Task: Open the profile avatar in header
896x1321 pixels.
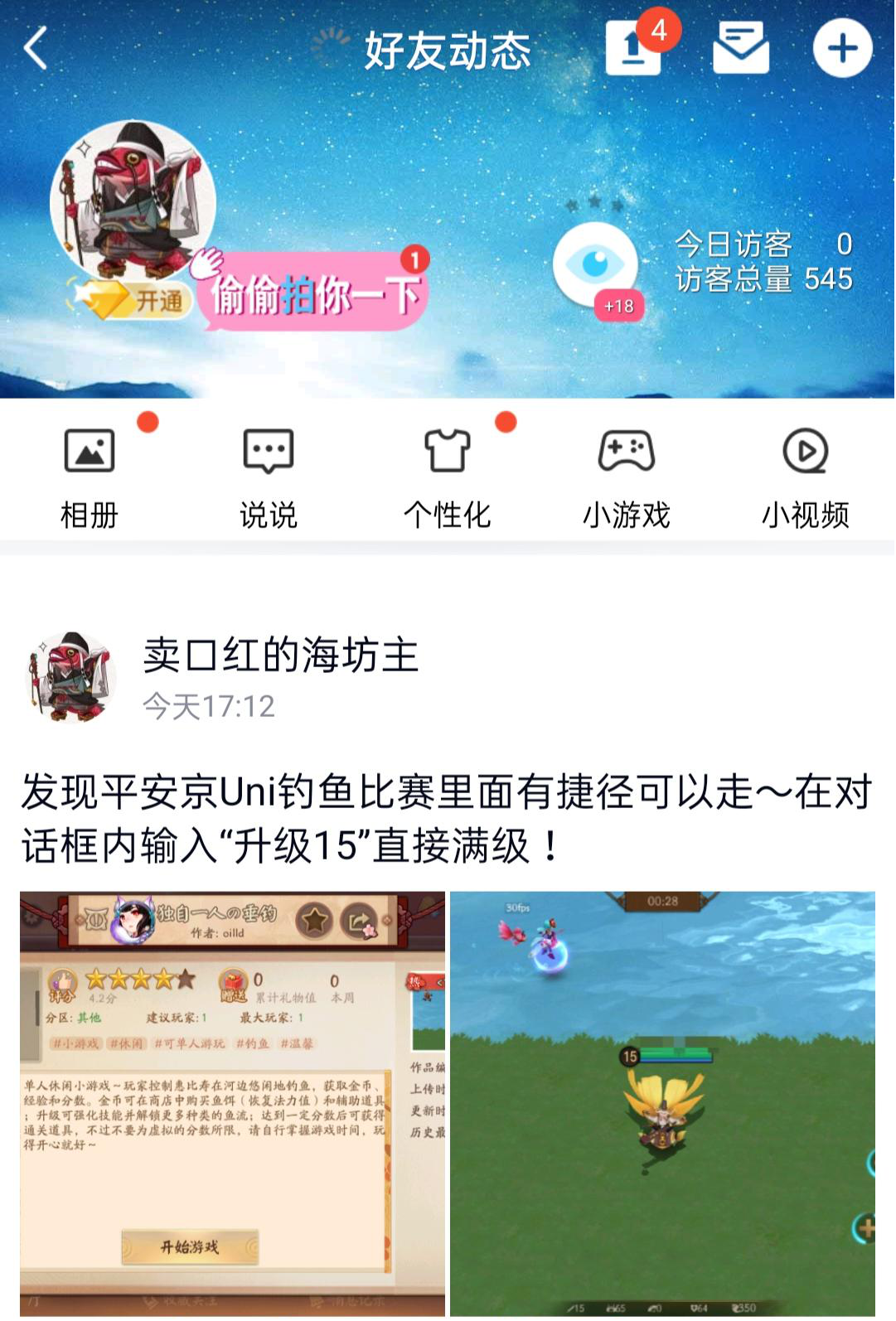Action: (133, 201)
